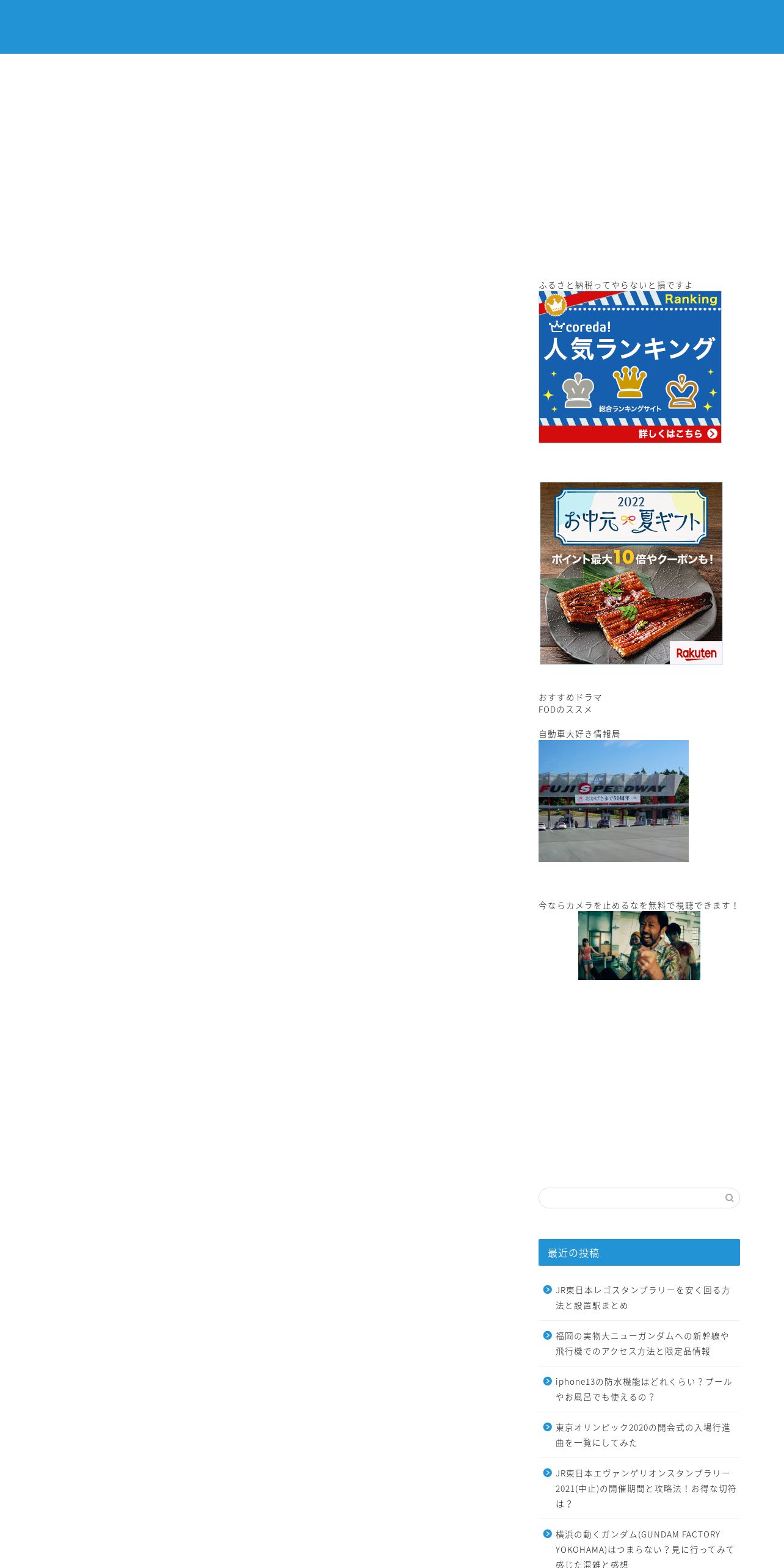Tap the magnifier icon in search box
Image resolution: width=784 pixels, height=1568 pixels.
coord(729,1198)
